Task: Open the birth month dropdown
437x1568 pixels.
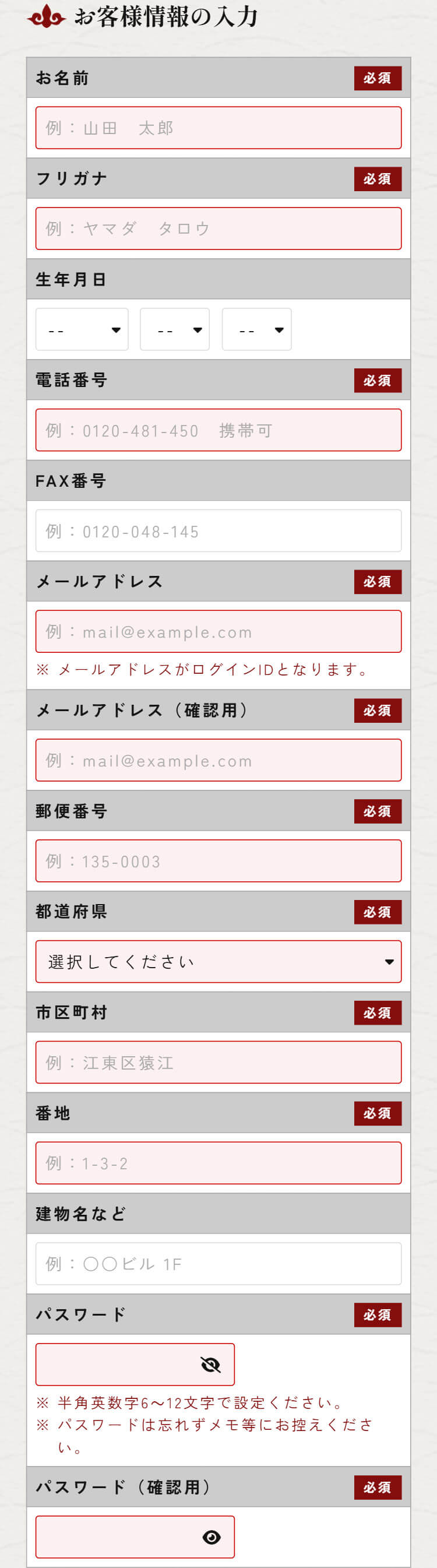Action: point(175,329)
